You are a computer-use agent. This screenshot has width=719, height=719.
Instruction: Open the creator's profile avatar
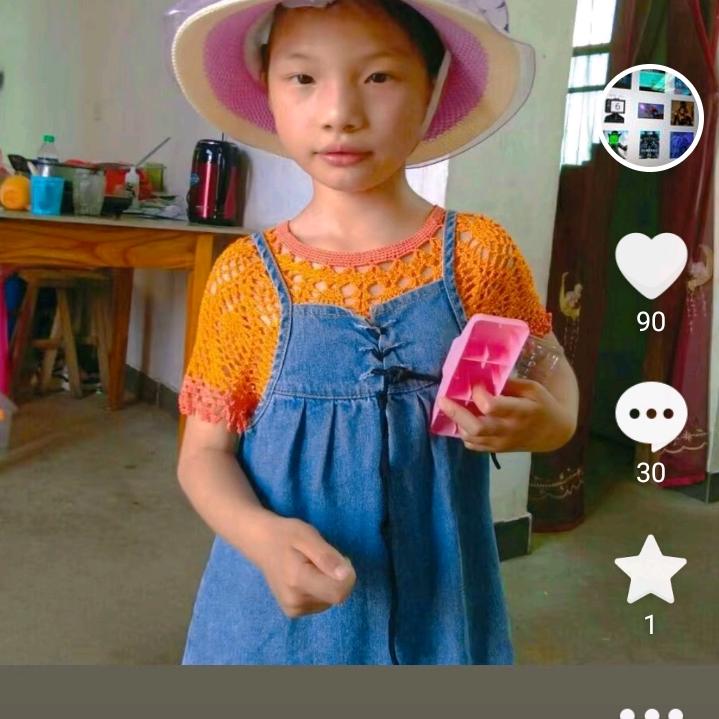(651, 119)
